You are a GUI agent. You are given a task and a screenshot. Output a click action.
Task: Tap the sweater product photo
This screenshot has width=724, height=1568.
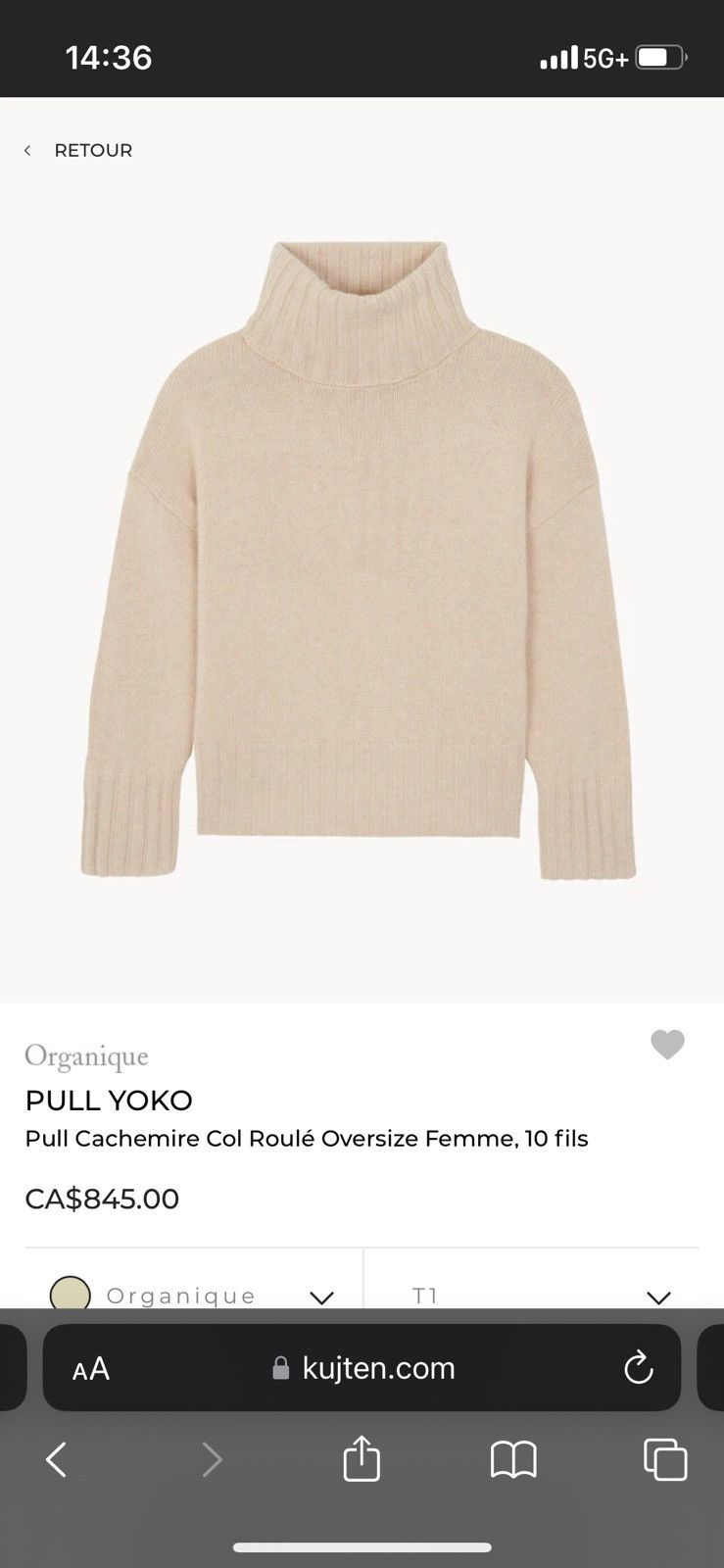pos(362,559)
